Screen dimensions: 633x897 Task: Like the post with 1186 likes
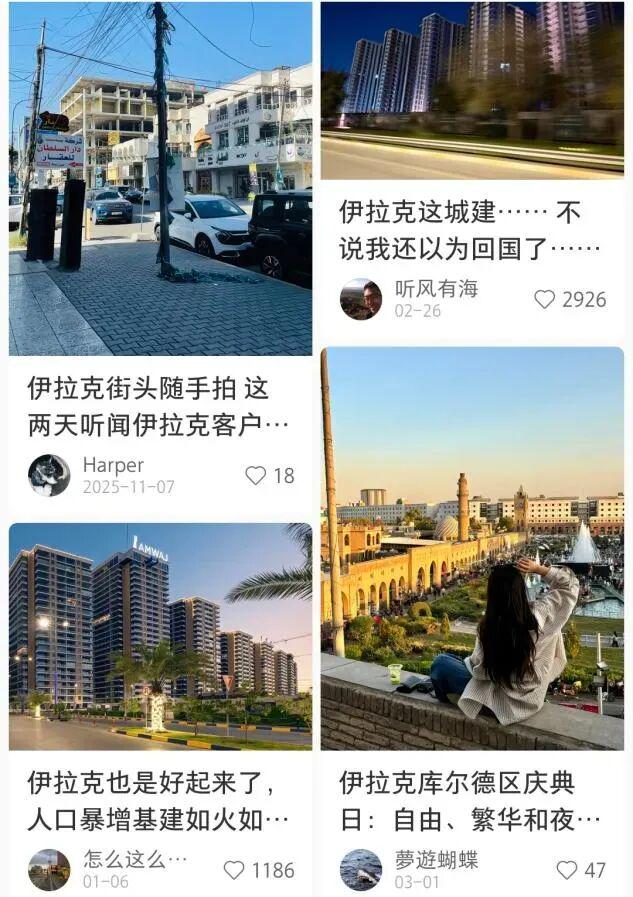tap(234, 870)
